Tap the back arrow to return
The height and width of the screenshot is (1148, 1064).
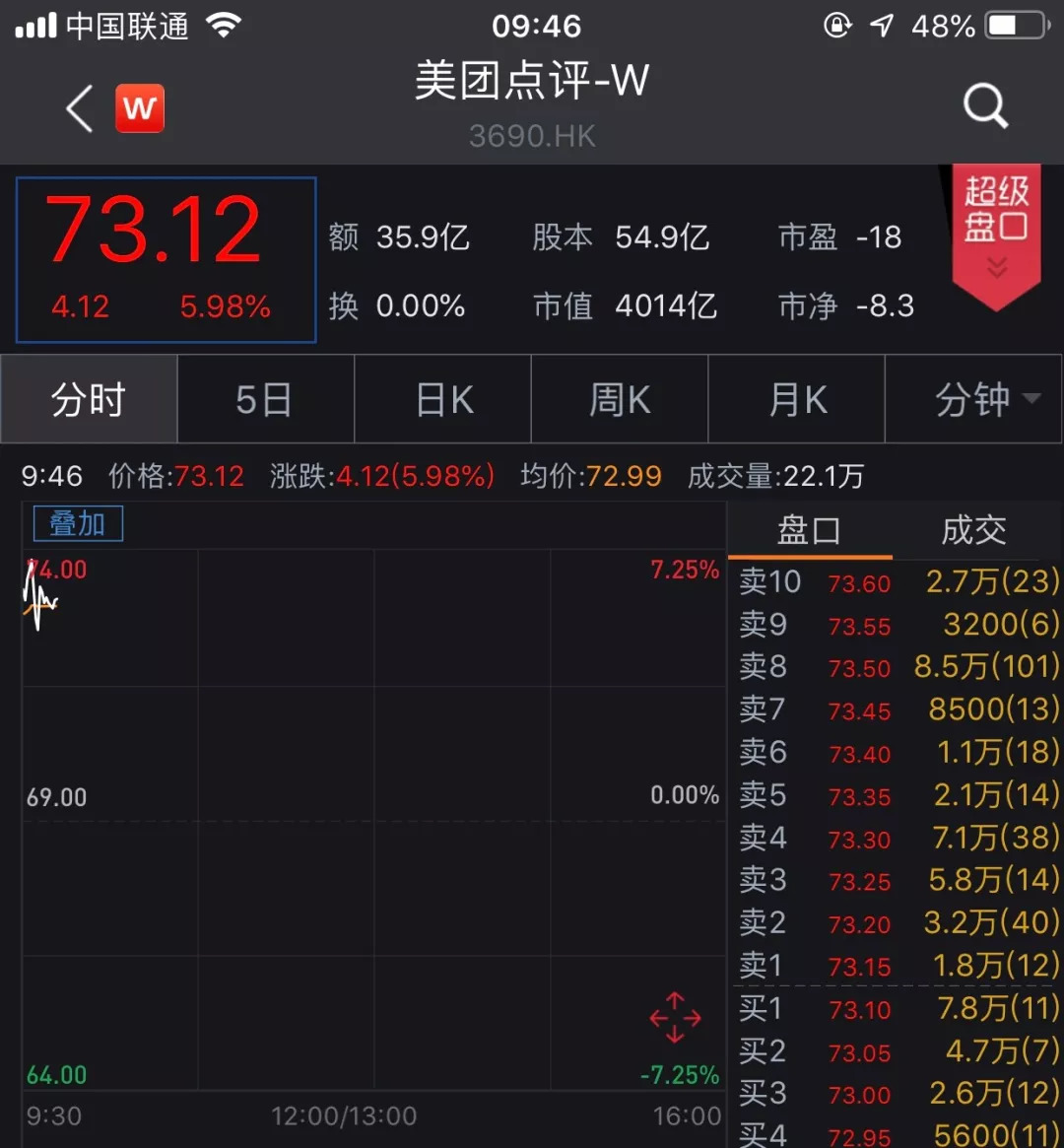(79, 108)
